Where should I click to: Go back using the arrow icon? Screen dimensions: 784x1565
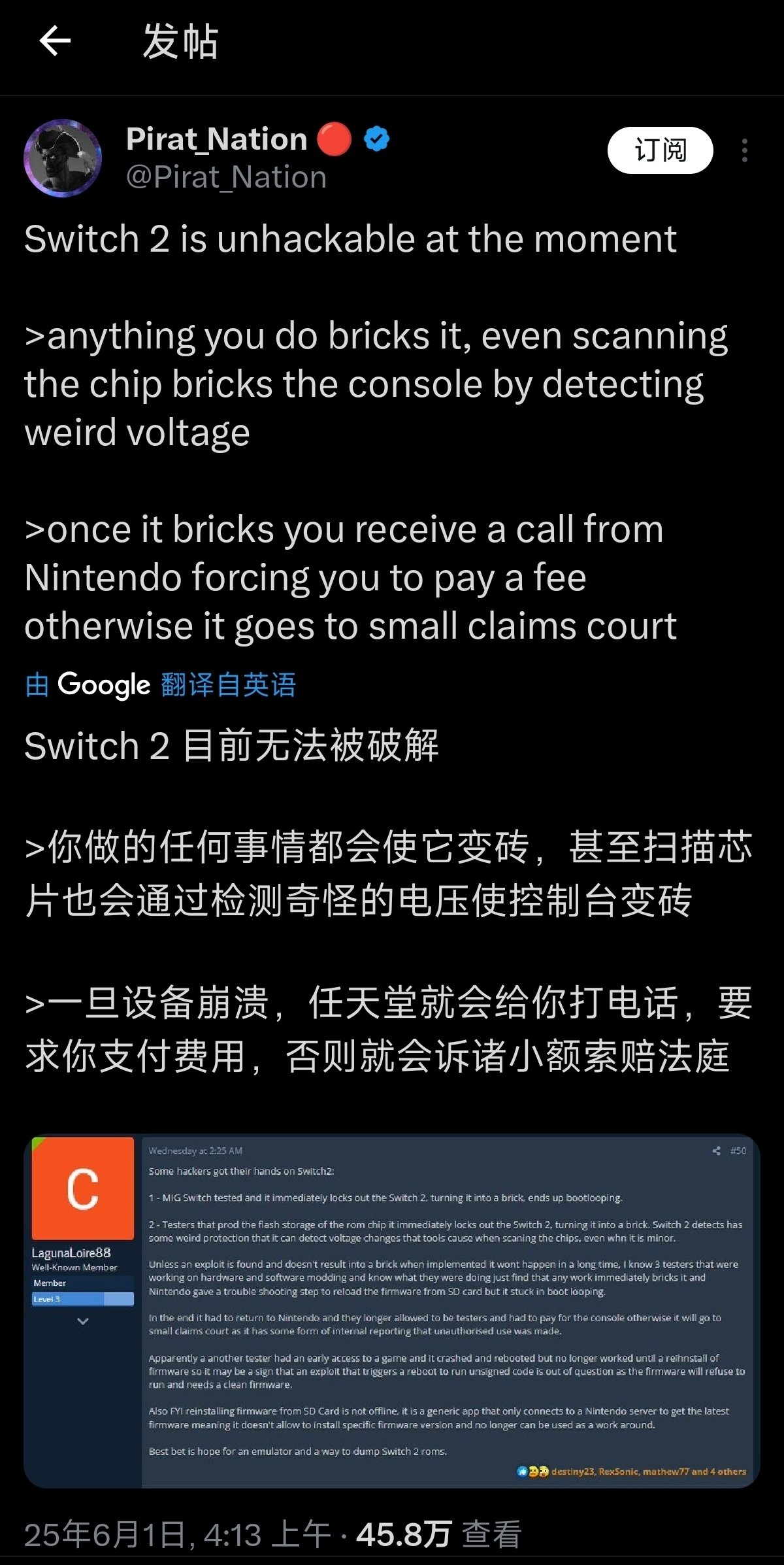pos(55,42)
